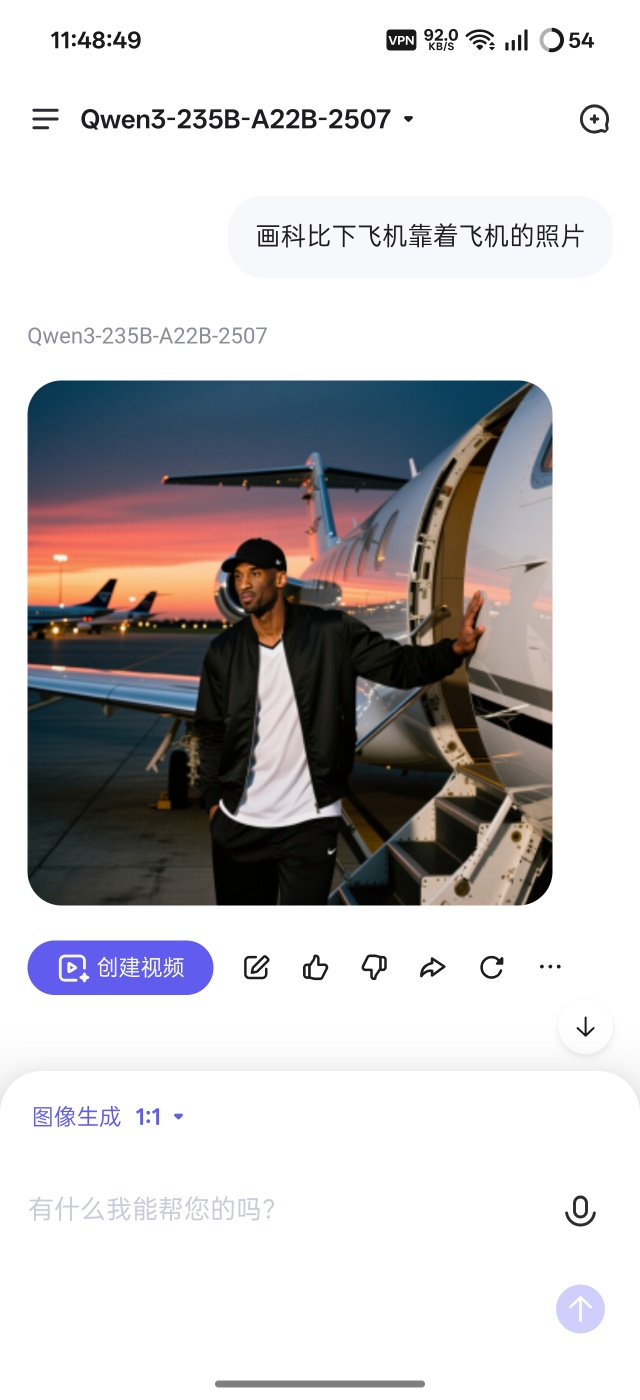640x1400 pixels.
Task: Tap the 创建视频 button
Action: (121, 968)
